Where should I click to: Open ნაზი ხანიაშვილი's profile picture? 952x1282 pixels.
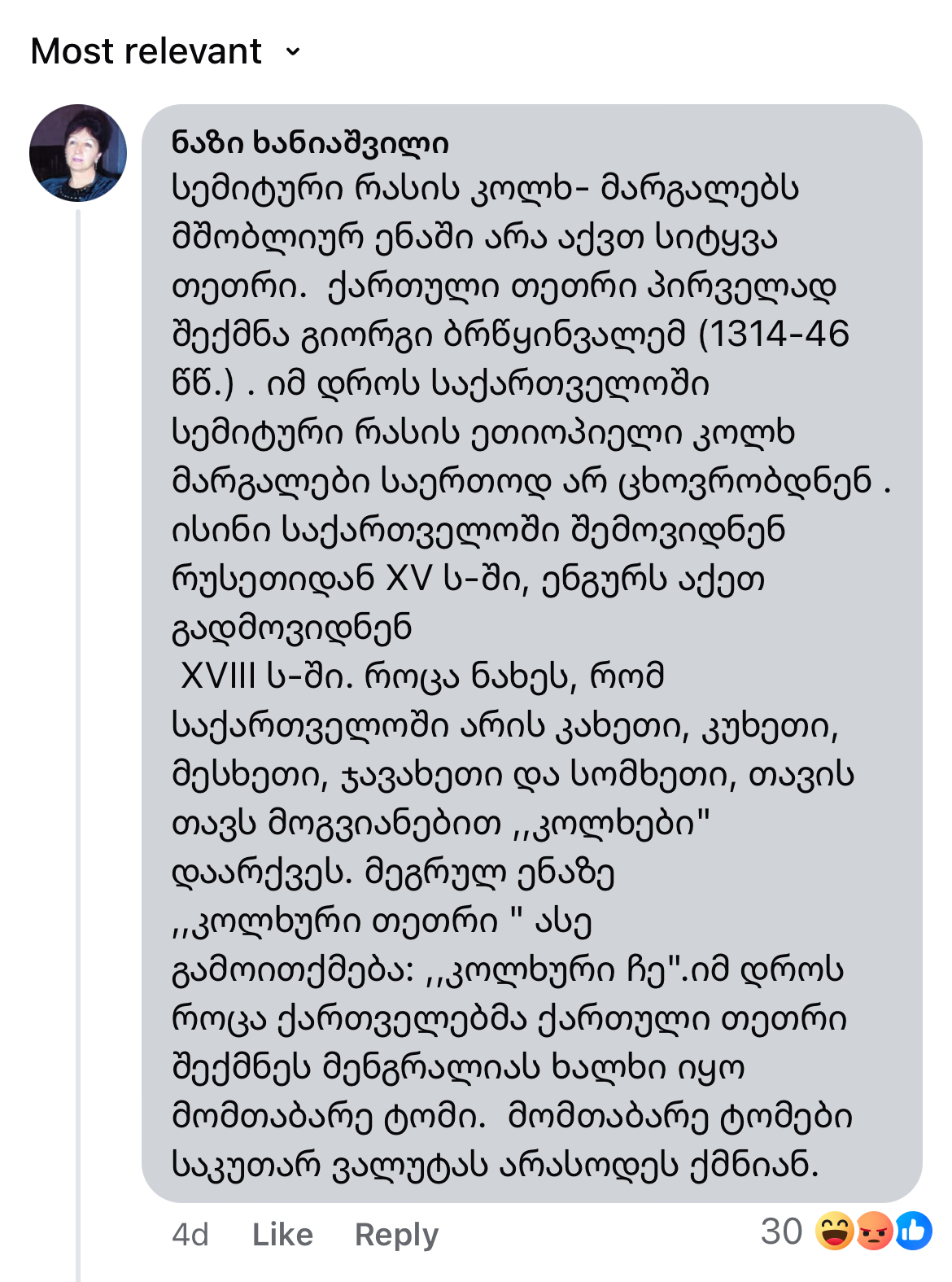coord(78,153)
